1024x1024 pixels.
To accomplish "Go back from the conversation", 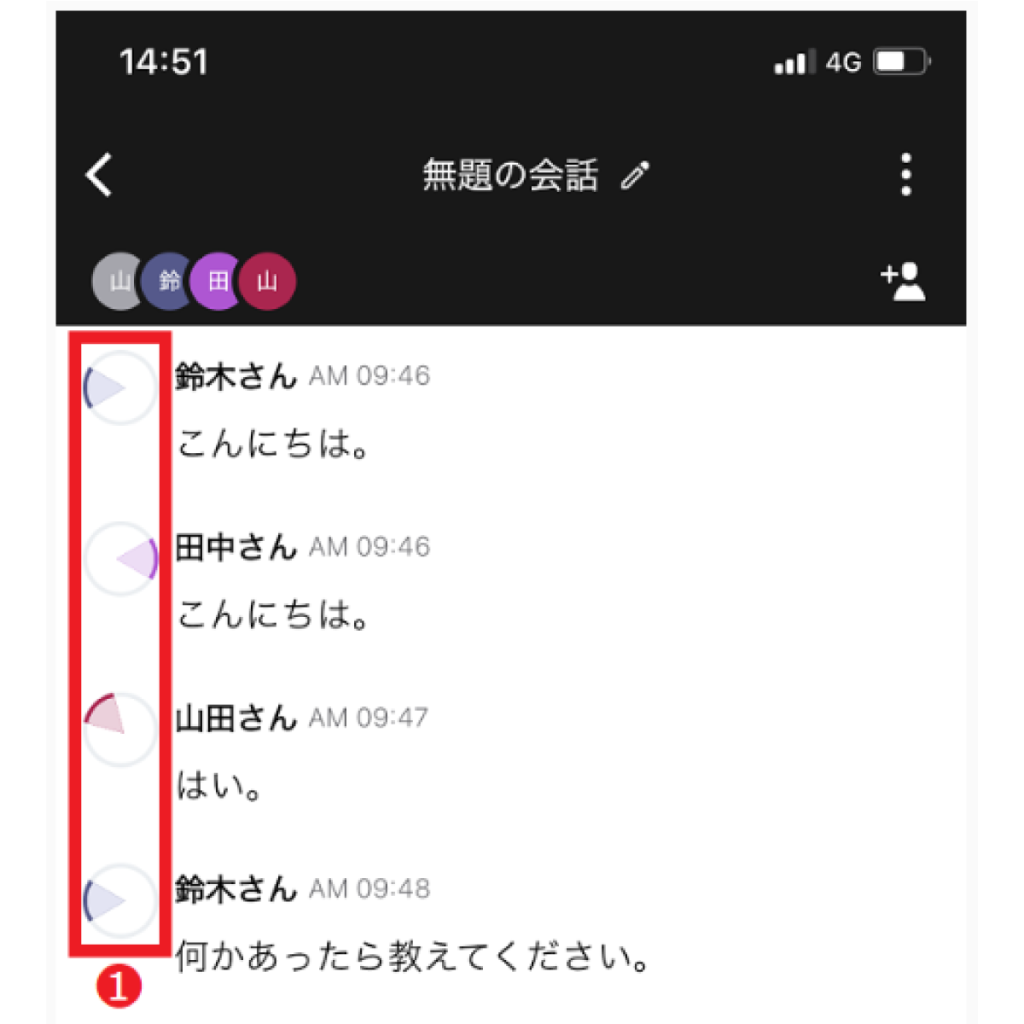I will [99, 176].
